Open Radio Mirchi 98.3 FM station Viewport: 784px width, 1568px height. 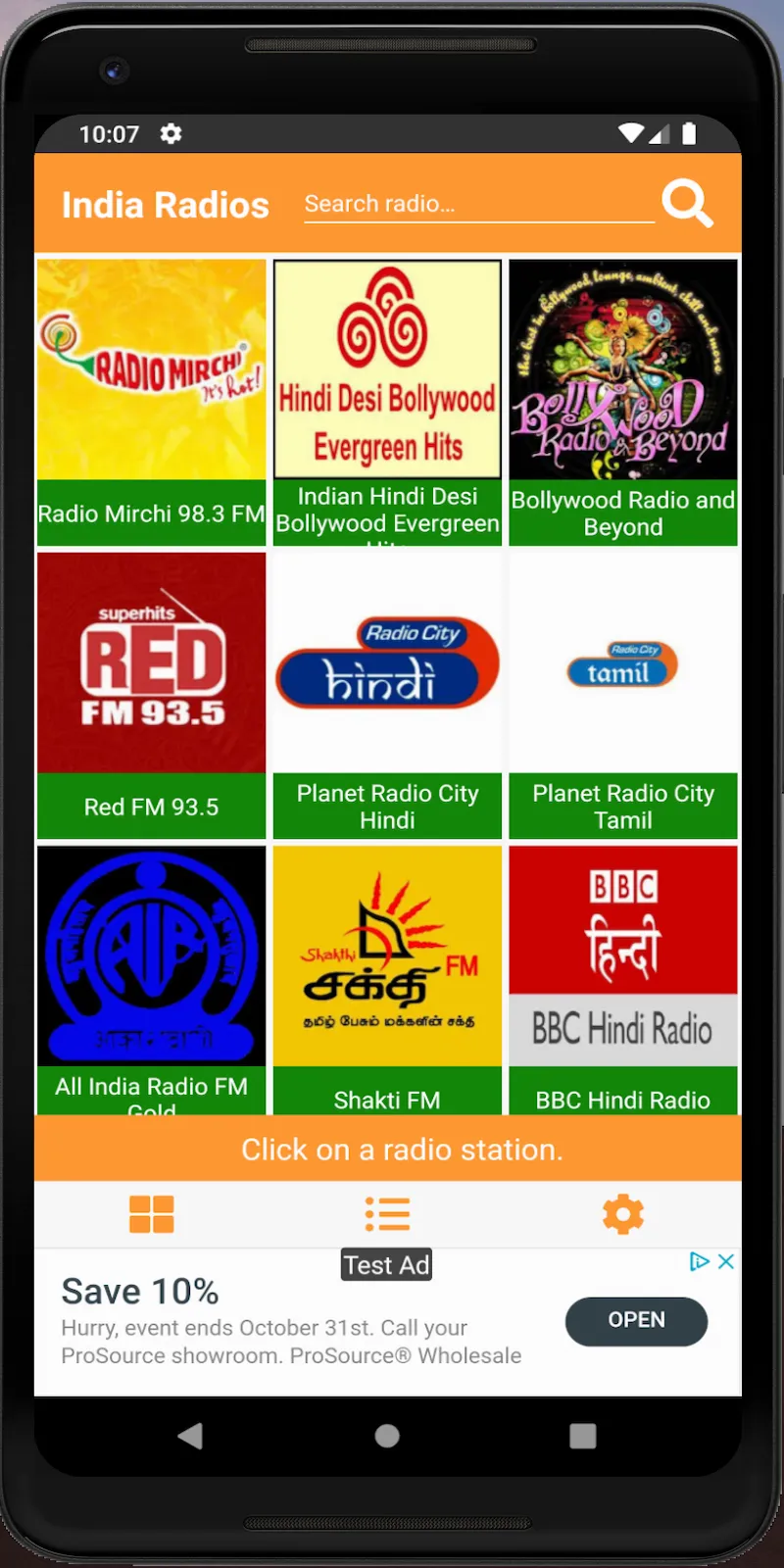(x=152, y=402)
